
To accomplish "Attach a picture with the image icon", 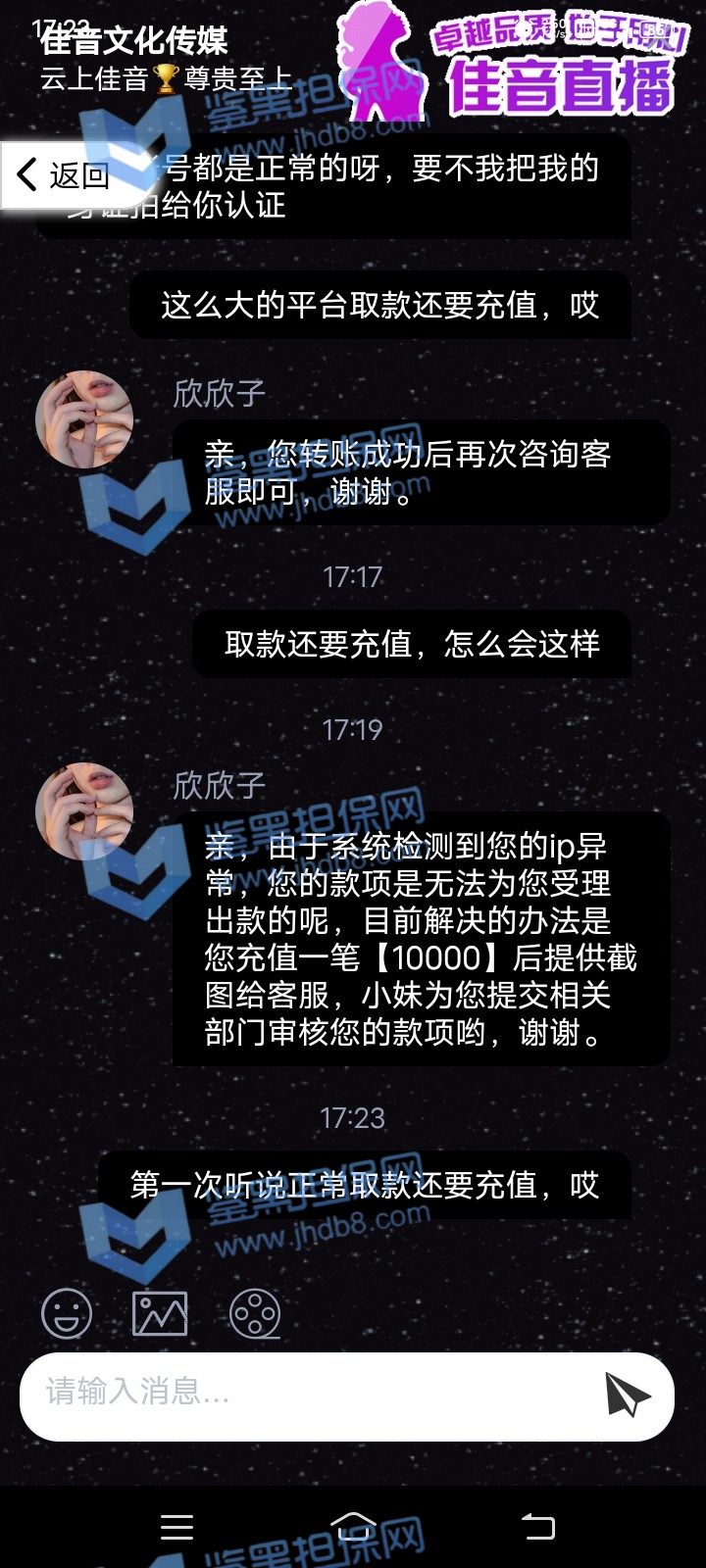I will [160, 1314].
